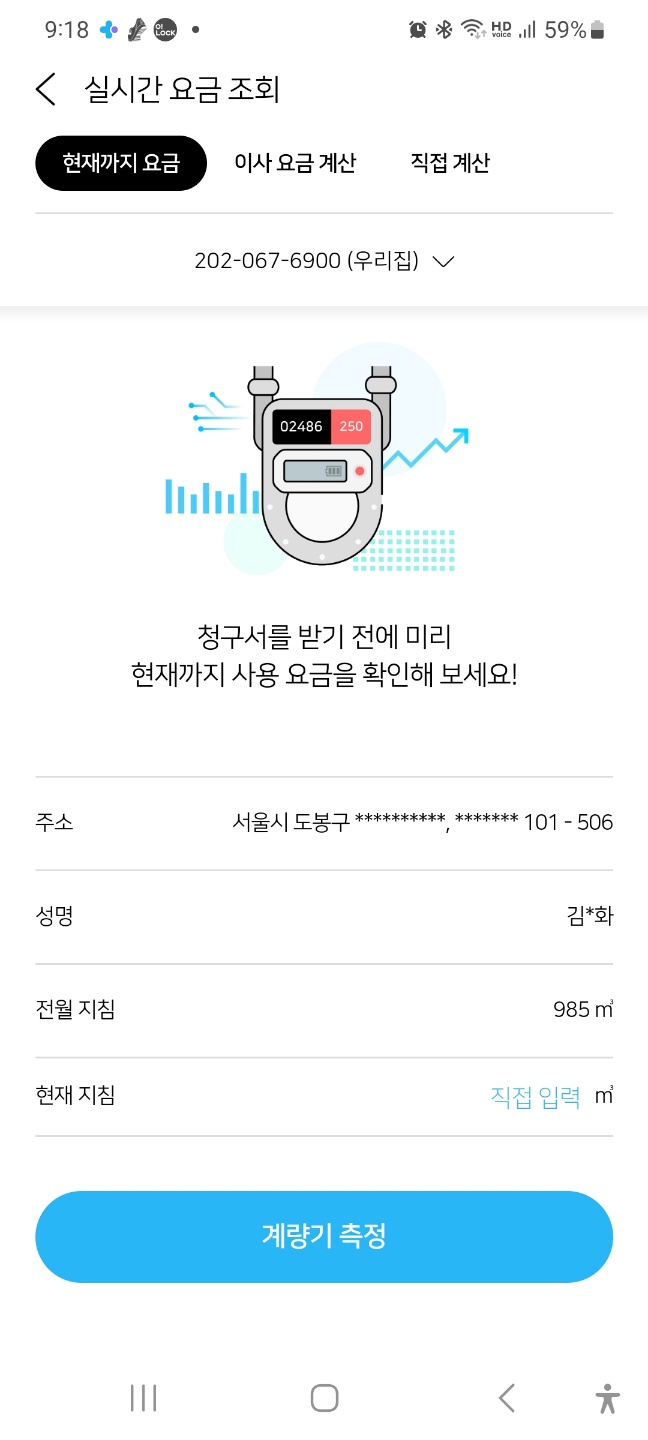Screen dimensions: 648x1440
Task: Switch to the 직접 계산 tab
Action: (450, 163)
